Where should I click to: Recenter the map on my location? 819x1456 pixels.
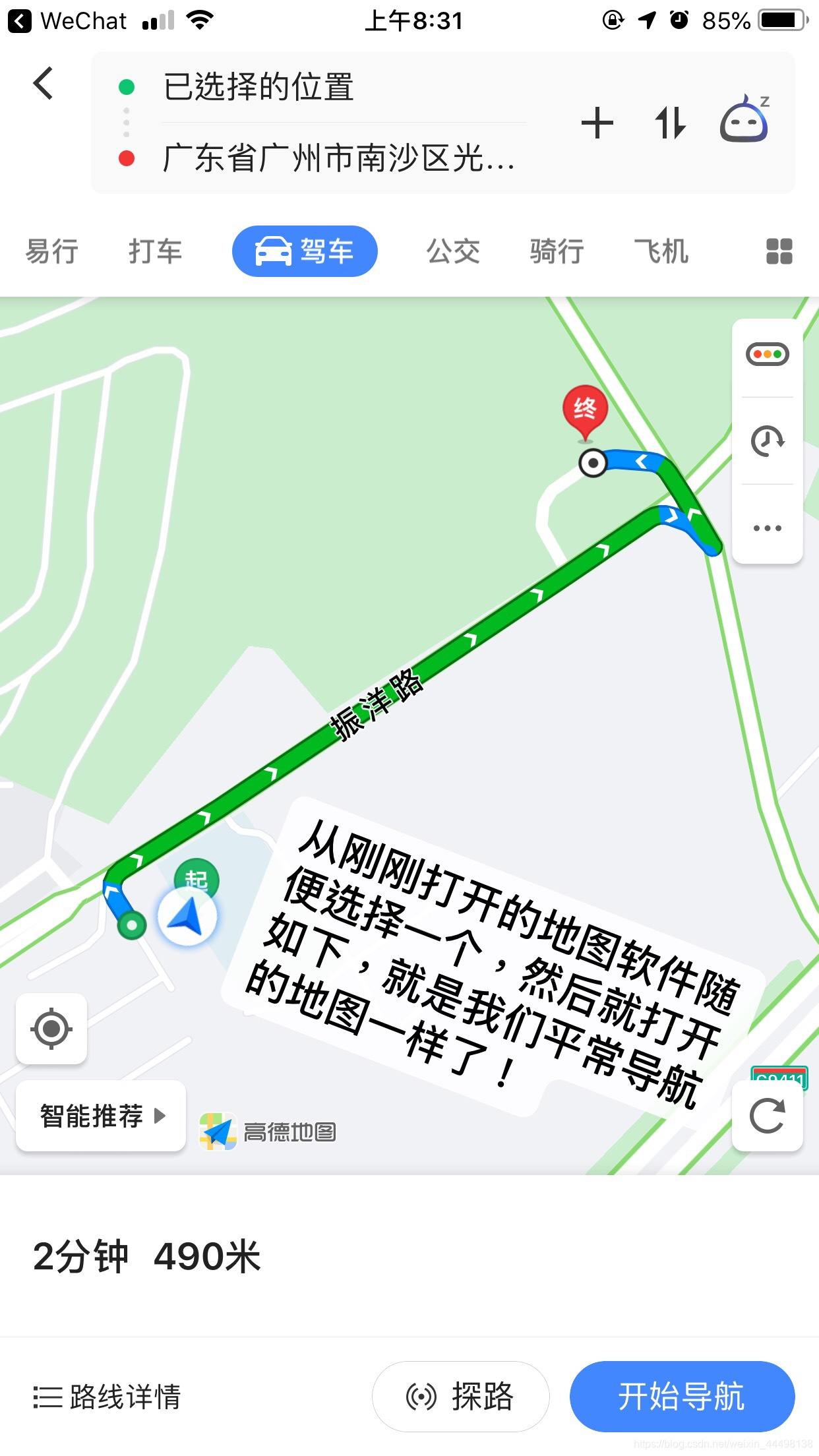[x=51, y=1028]
